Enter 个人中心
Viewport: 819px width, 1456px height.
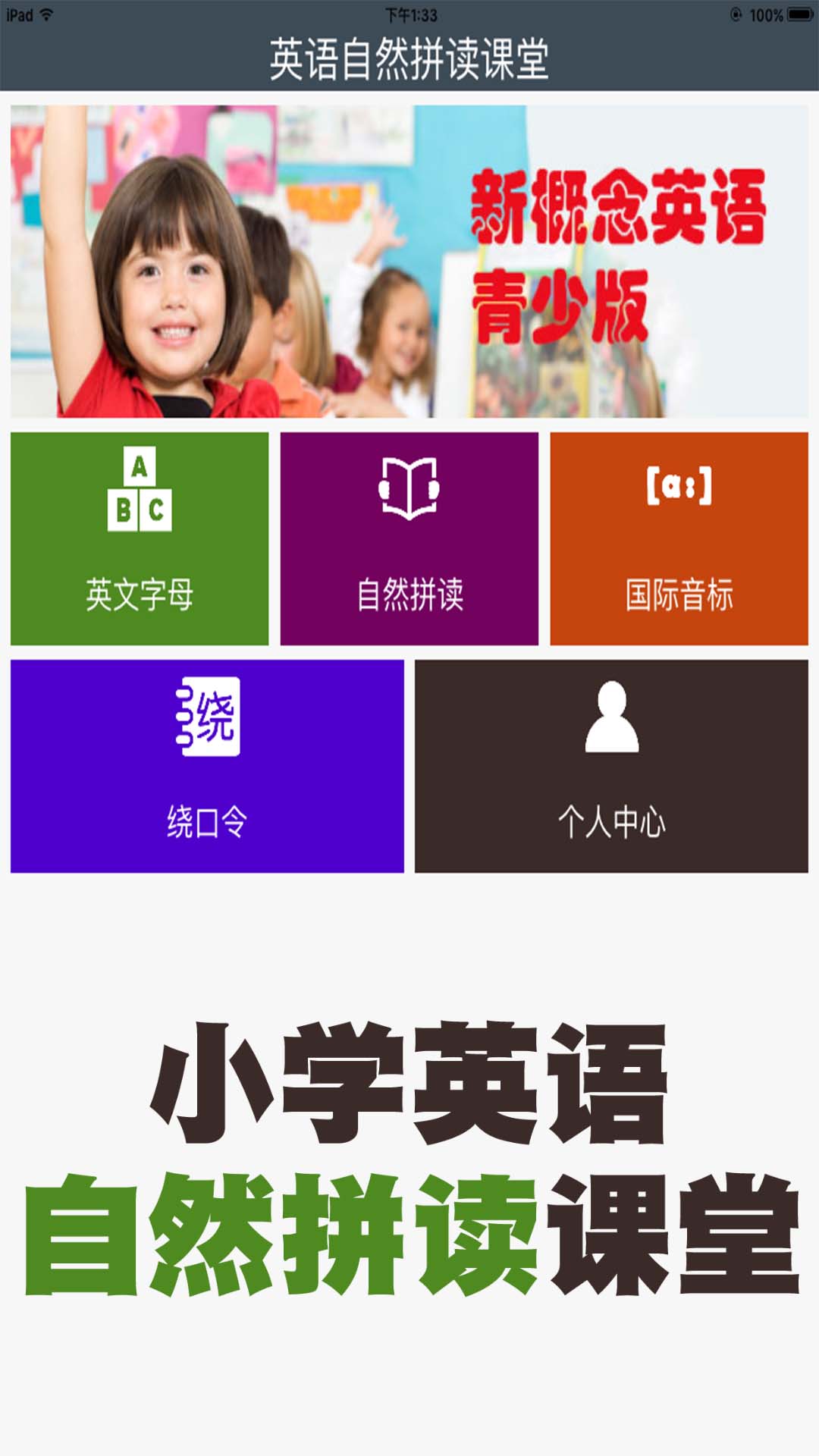[611, 766]
